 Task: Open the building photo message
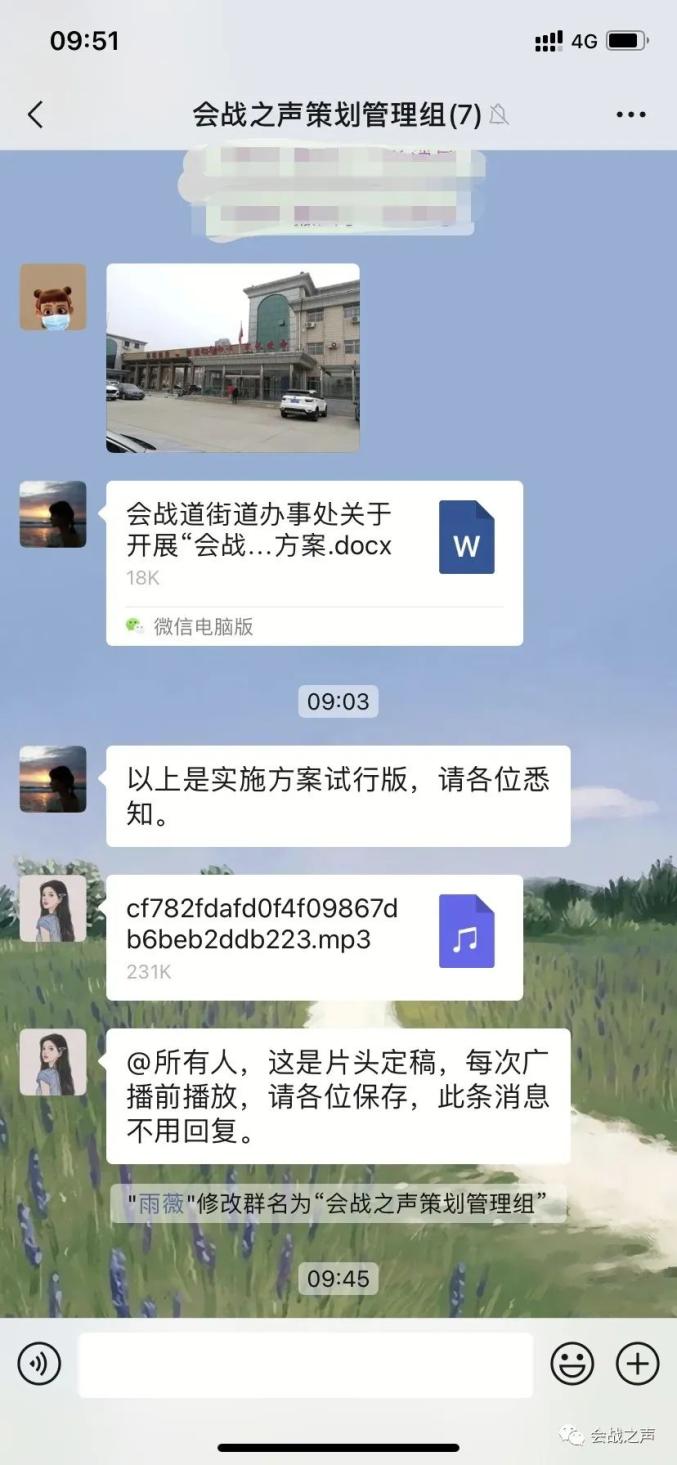click(x=232, y=358)
